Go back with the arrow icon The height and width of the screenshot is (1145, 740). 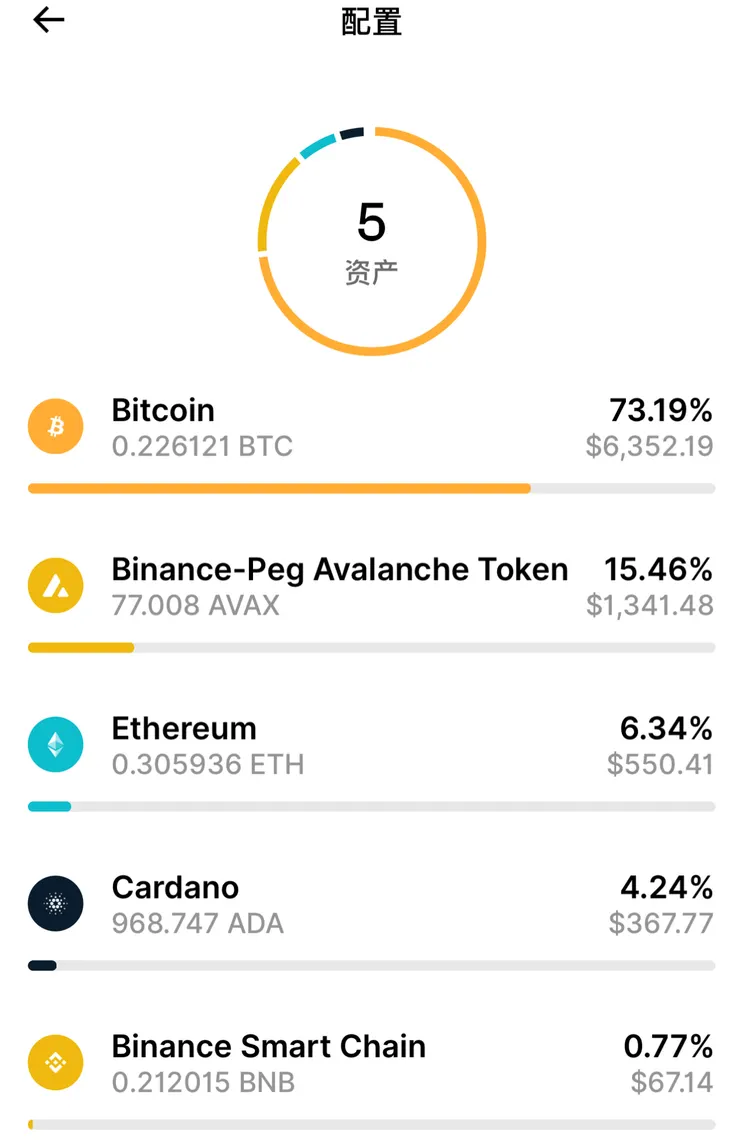[48, 21]
